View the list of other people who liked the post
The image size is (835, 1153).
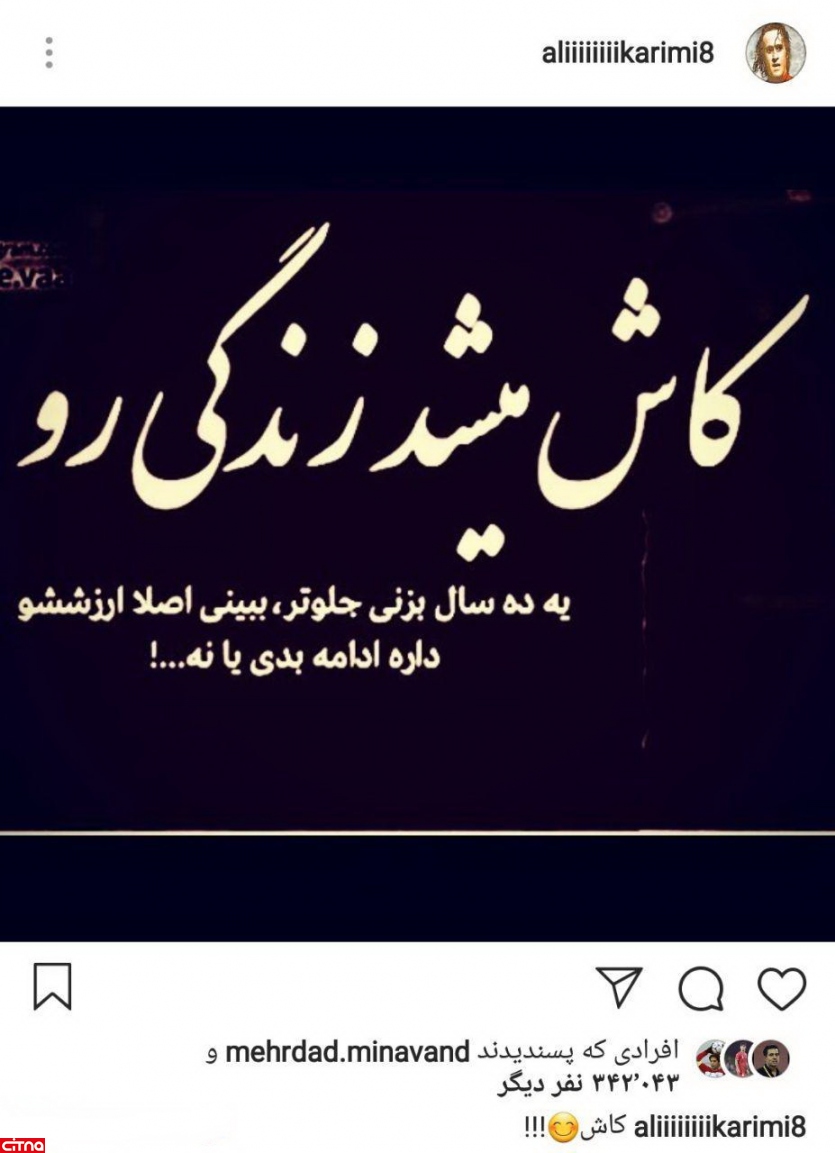pyautogui.click(x=588, y=1082)
